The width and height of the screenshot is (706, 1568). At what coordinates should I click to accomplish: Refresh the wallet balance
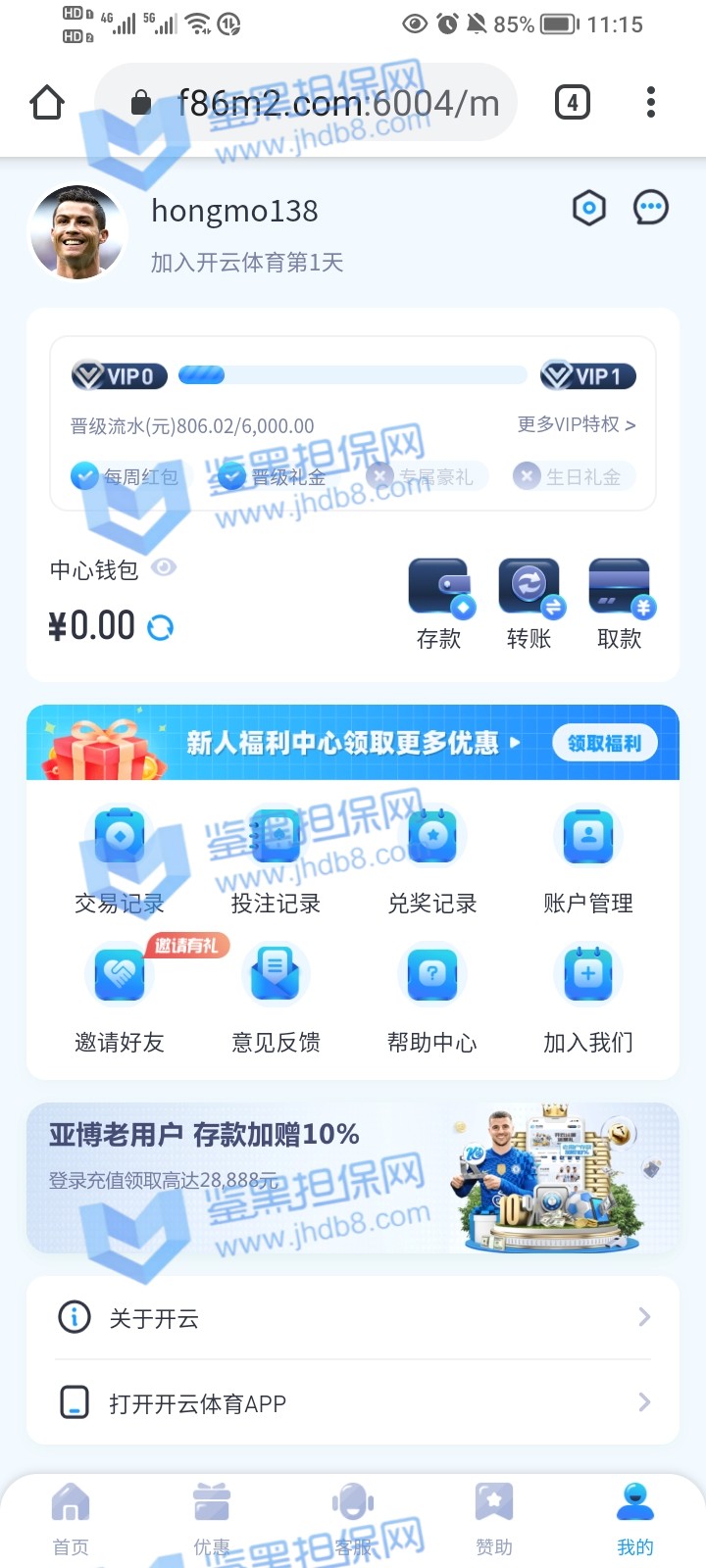click(x=161, y=627)
